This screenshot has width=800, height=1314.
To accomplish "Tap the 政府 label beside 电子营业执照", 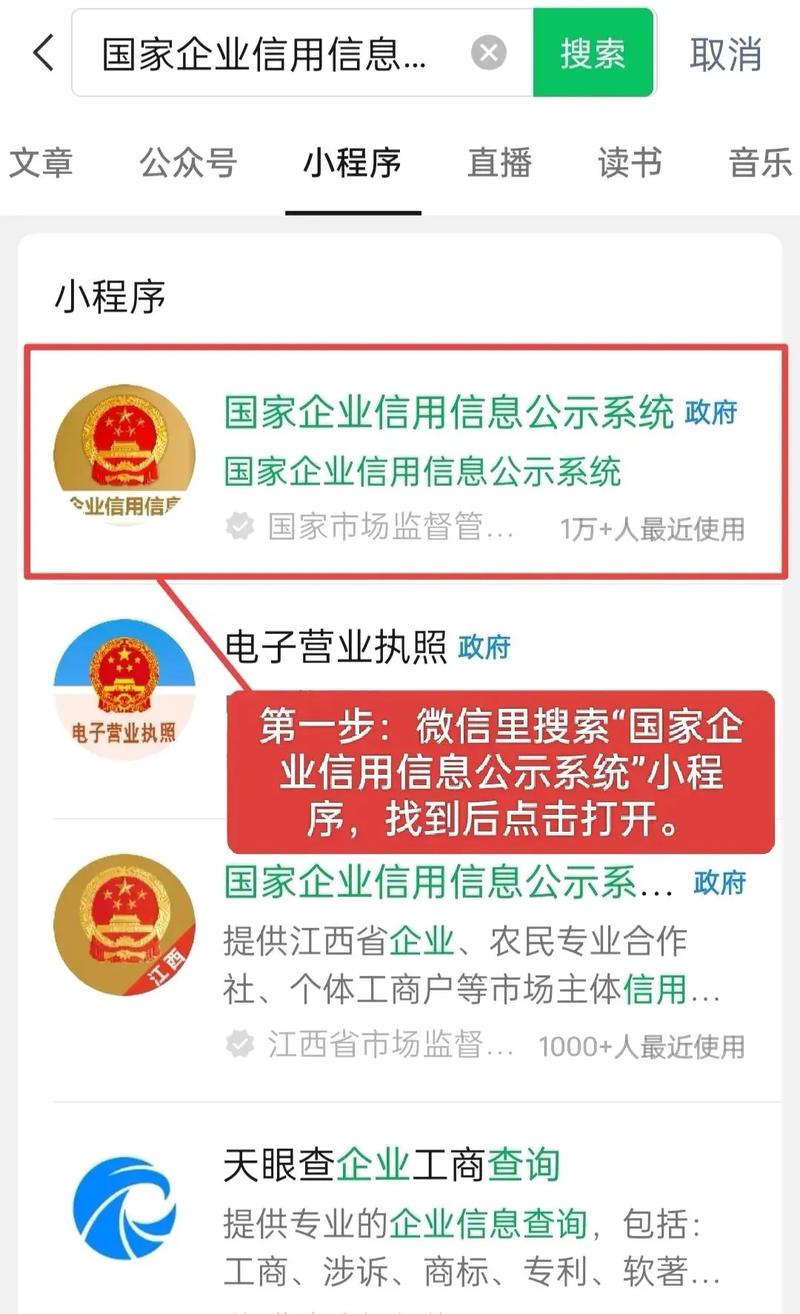I will pyautogui.click(x=484, y=647).
